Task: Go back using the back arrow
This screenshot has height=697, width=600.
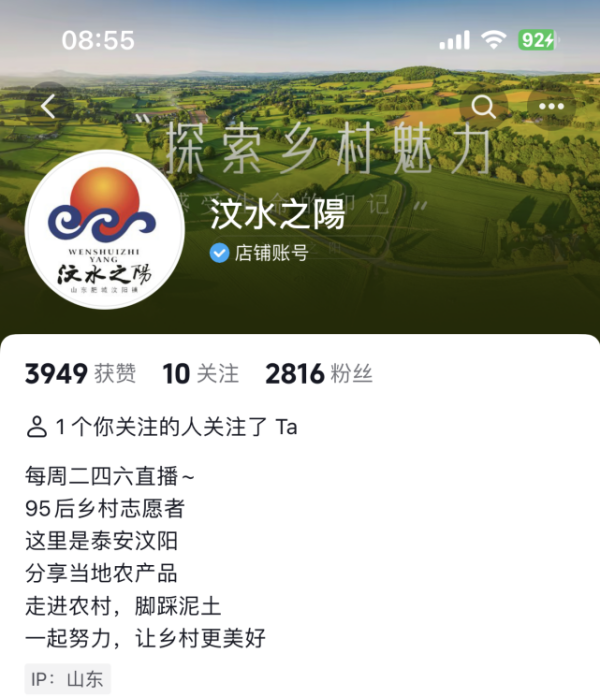Action: coord(49,107)
